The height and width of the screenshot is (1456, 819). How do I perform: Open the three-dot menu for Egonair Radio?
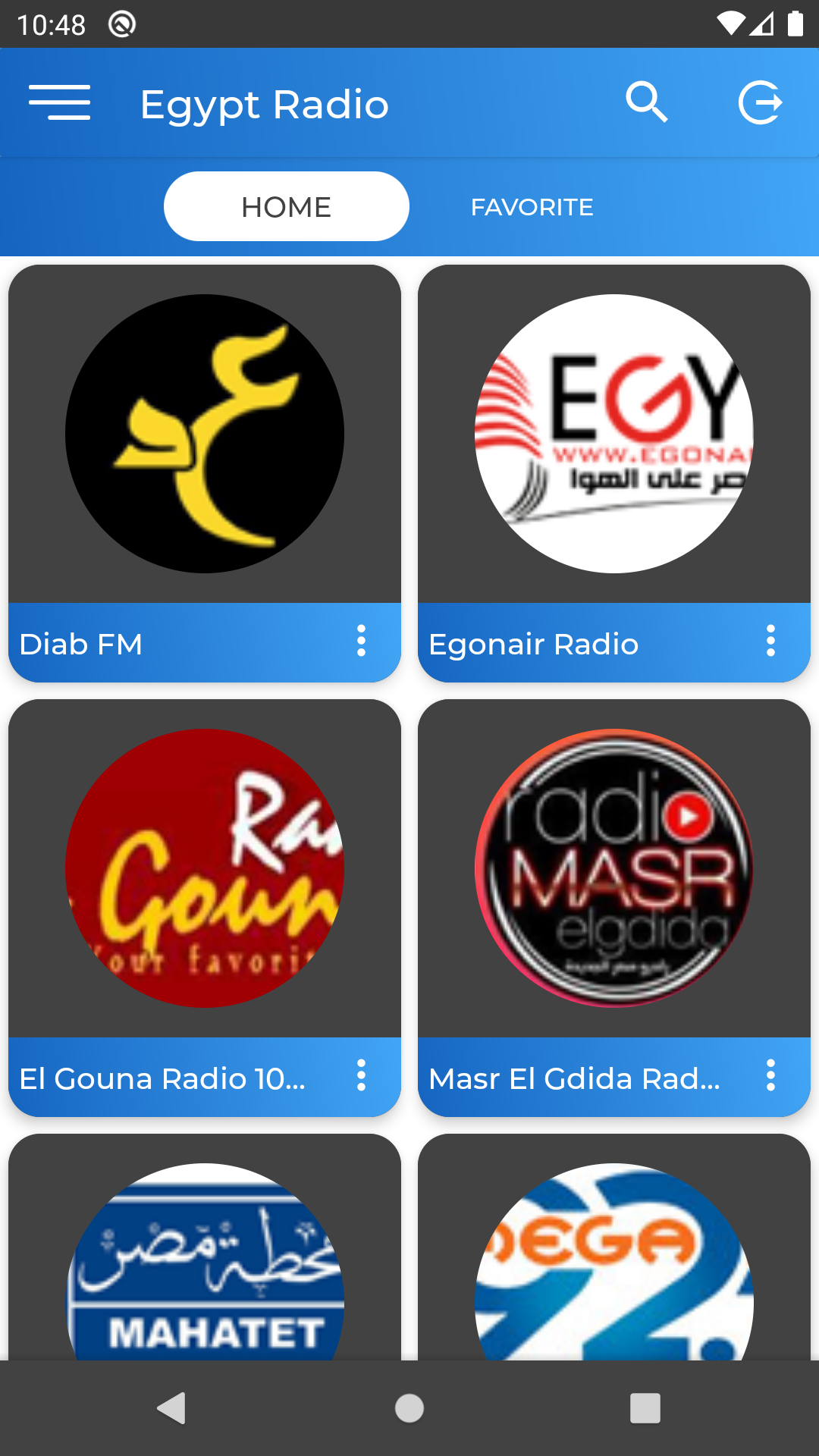[x=771, y=642]
